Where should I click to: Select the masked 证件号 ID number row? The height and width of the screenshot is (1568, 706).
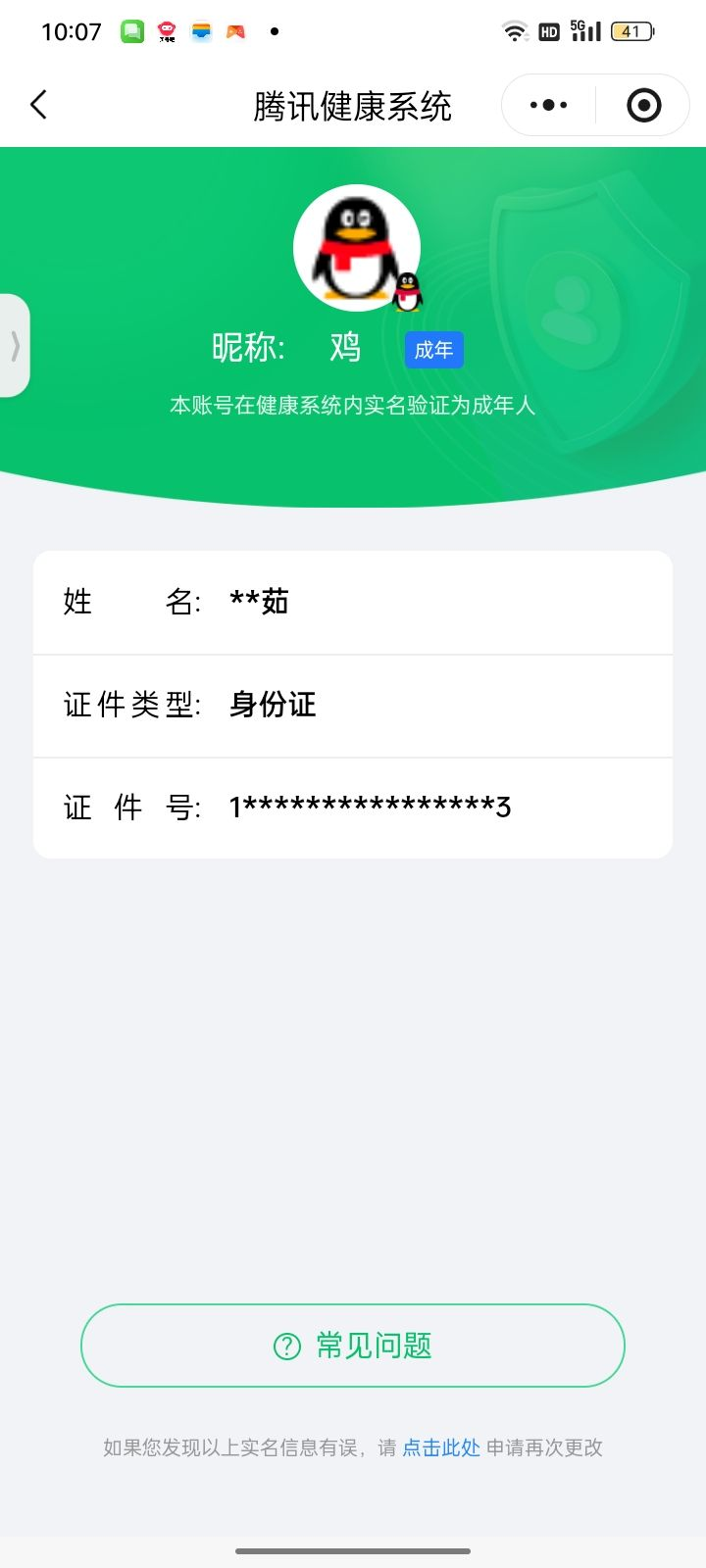point(353,806)
